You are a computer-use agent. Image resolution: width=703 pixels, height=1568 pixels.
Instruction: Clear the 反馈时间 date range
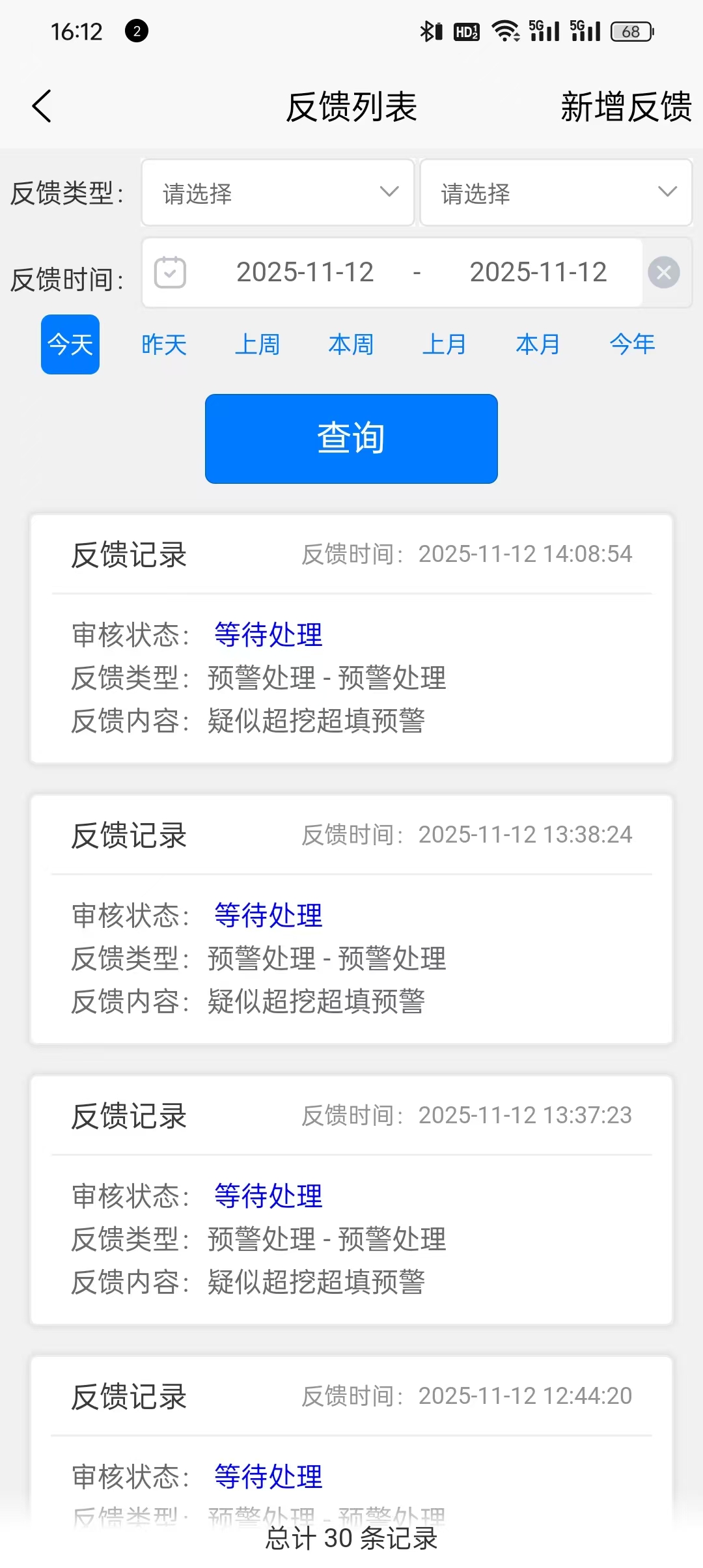pos(663,272)
